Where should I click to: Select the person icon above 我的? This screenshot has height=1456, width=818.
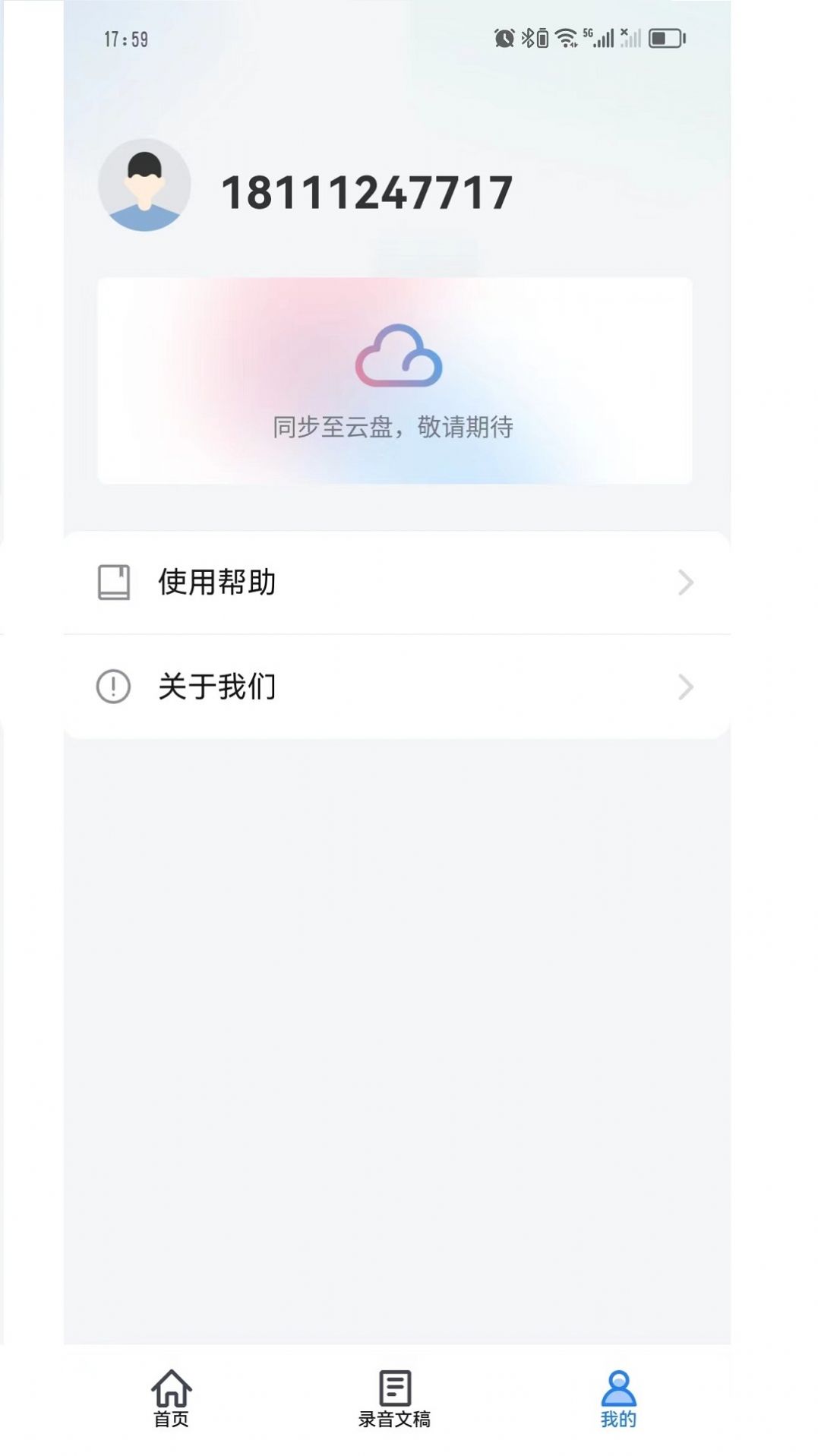(619, 1385)
